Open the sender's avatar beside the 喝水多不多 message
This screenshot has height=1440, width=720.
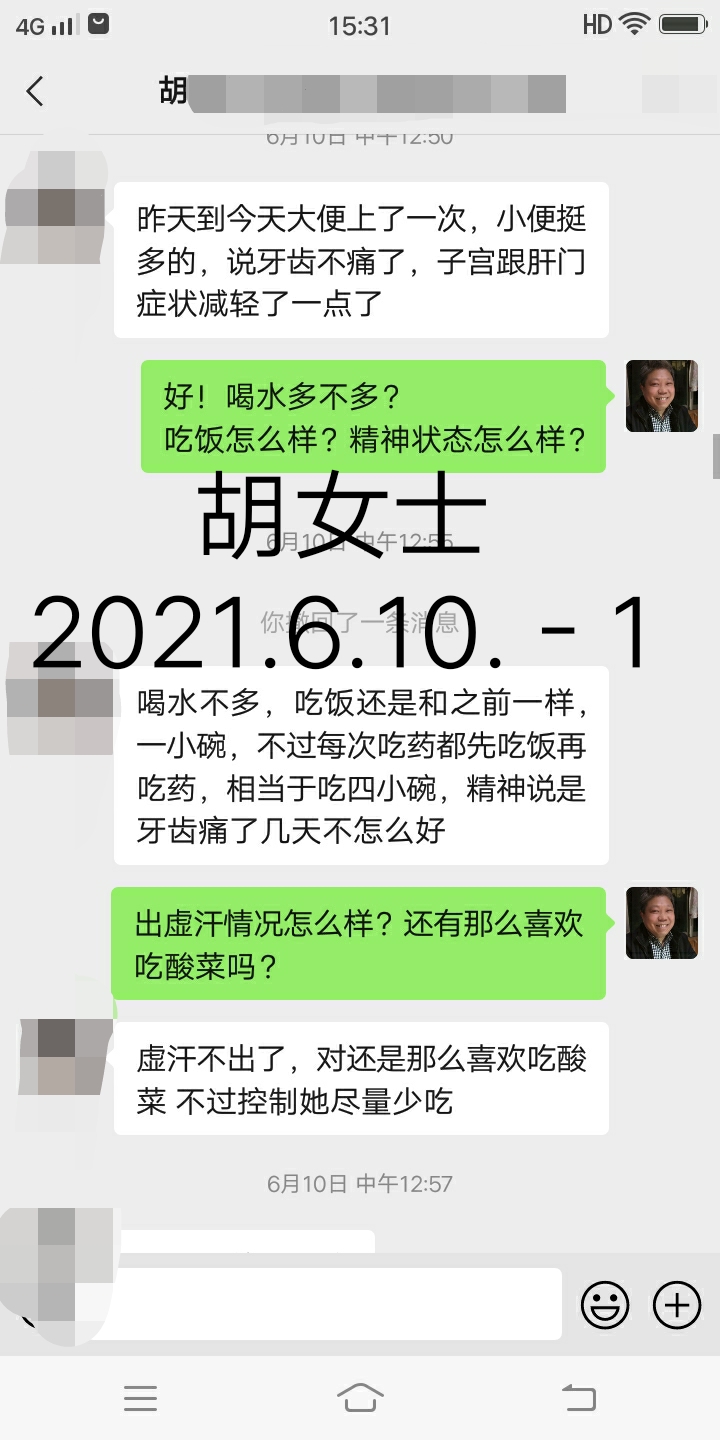(661, 396)
